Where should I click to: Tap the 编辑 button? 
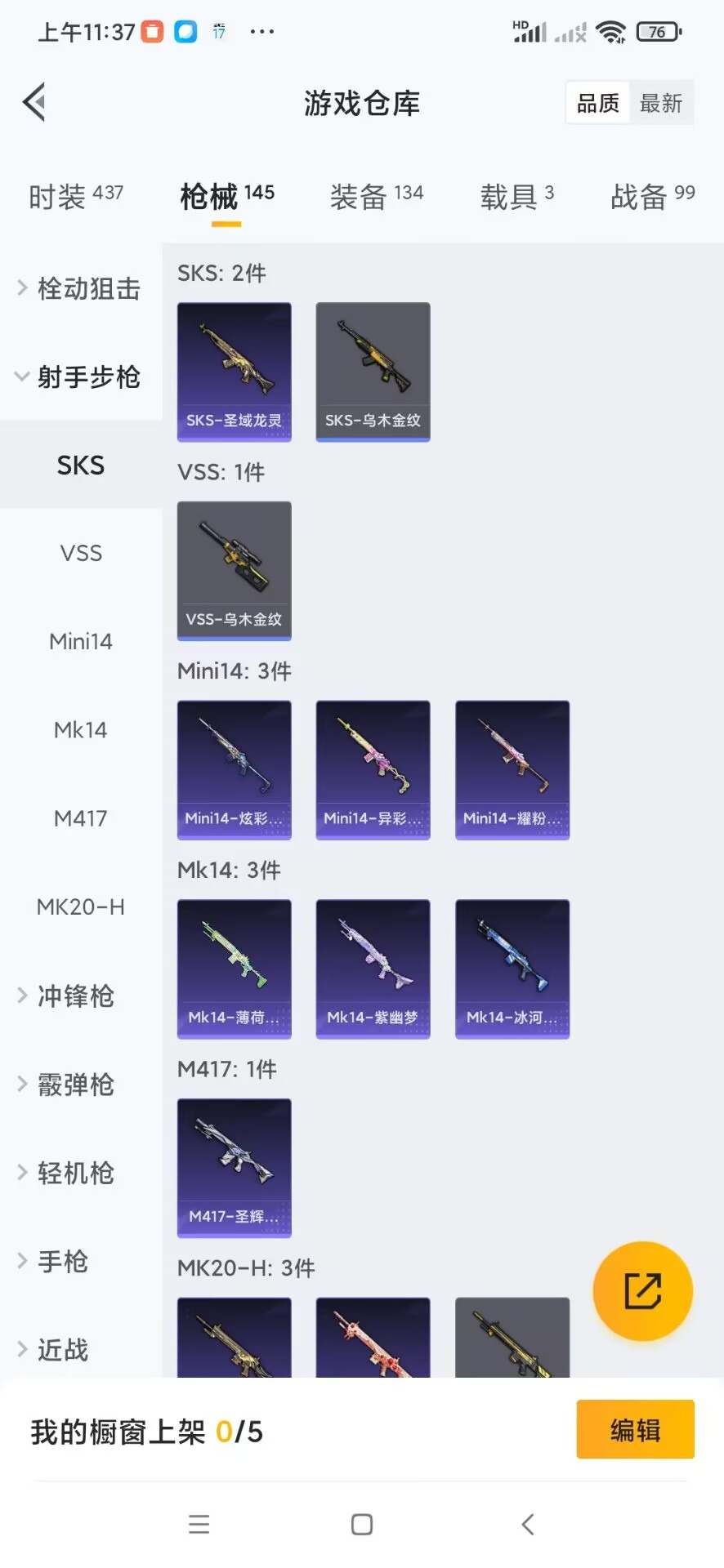pyautogui.click(x=635, y=1430)
